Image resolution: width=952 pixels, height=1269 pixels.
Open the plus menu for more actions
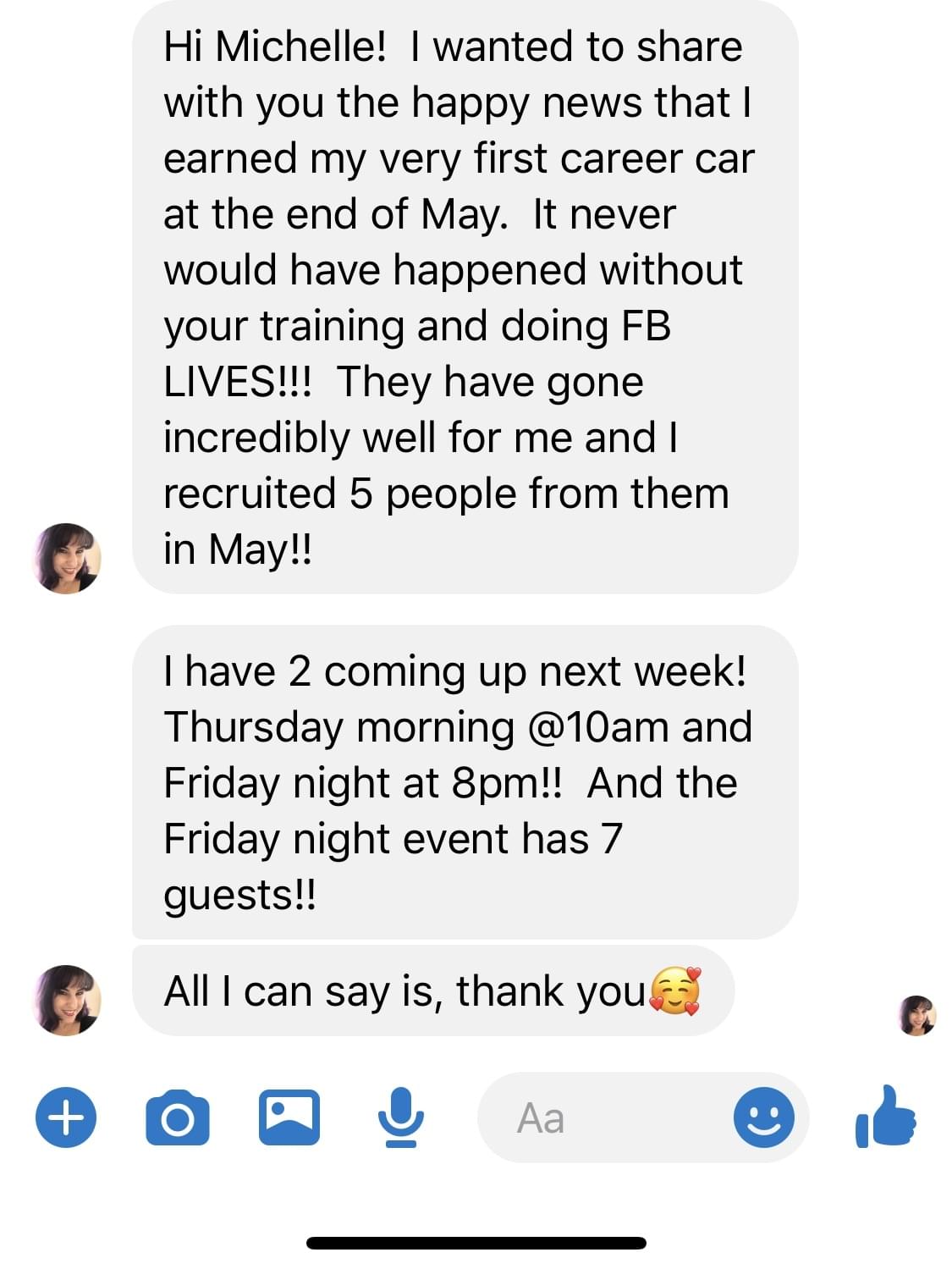(66, 1117)
